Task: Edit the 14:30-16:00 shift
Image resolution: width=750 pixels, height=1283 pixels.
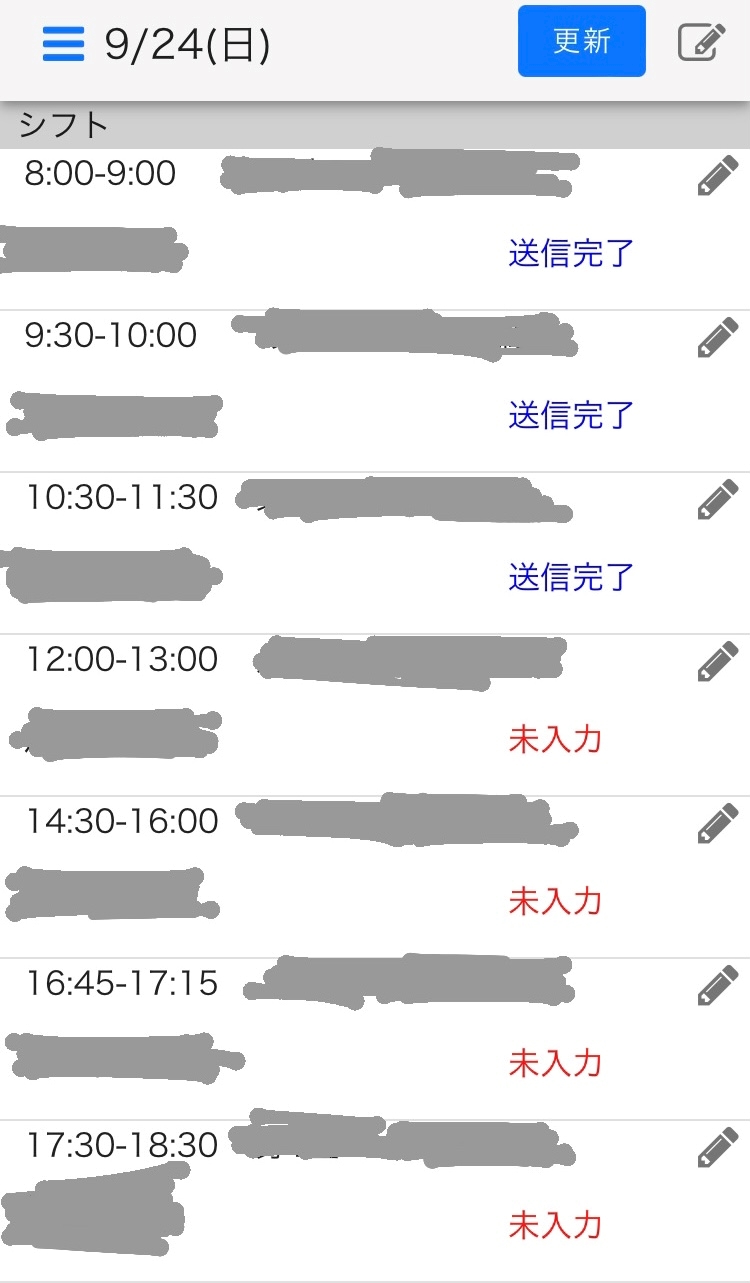Action: point(718,824)
